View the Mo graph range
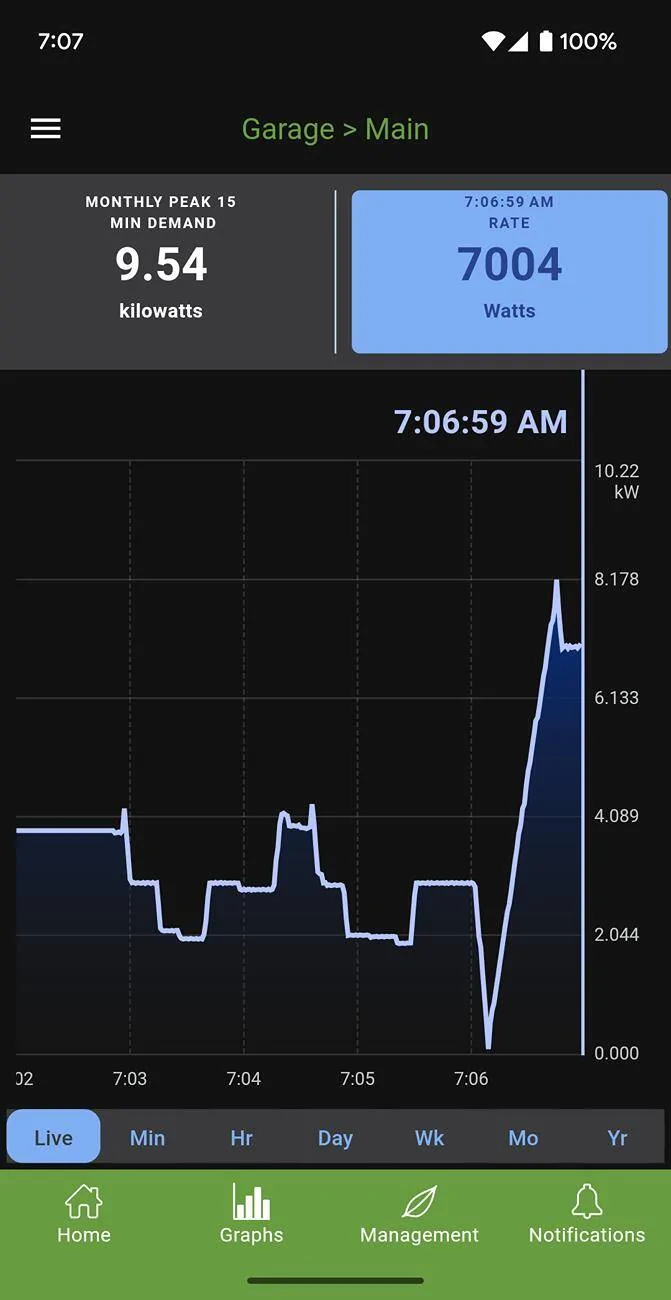Screen dimensions: 671x1300 [x=523, y=1137]
